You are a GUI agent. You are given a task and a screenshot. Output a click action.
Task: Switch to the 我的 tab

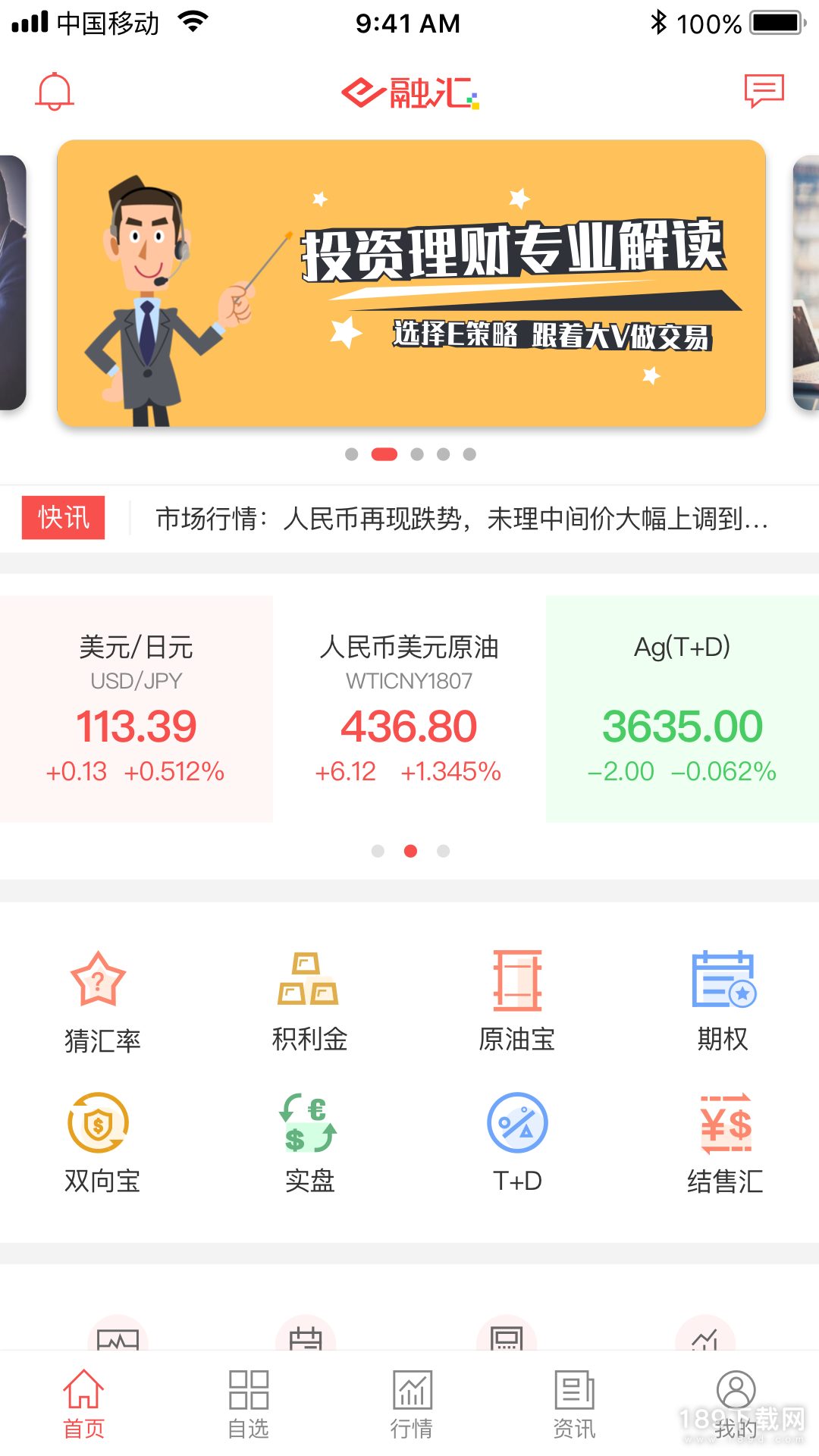coord(736,1404)
